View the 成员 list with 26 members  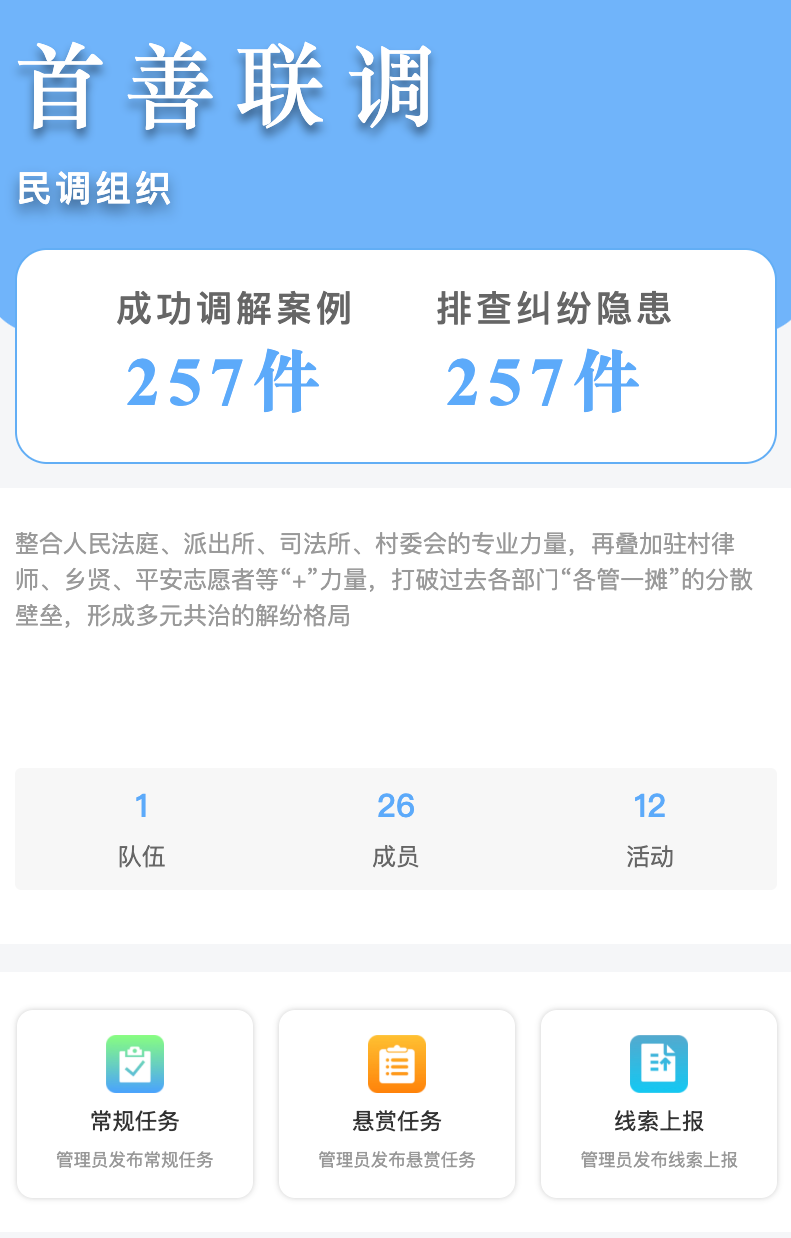[x=396, y=829]
